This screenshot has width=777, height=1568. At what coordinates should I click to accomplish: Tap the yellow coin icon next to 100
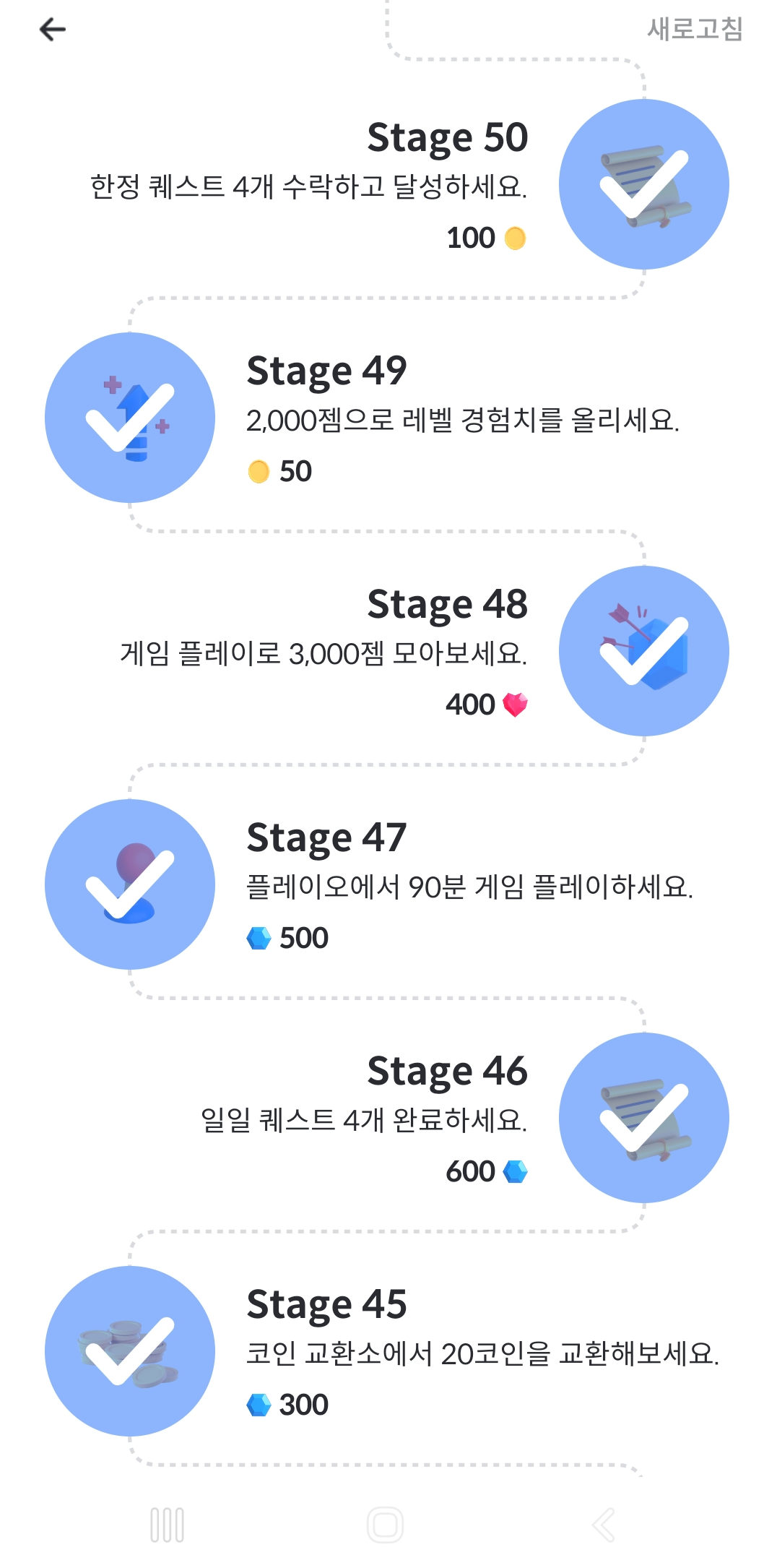click(x=516, y=238)
